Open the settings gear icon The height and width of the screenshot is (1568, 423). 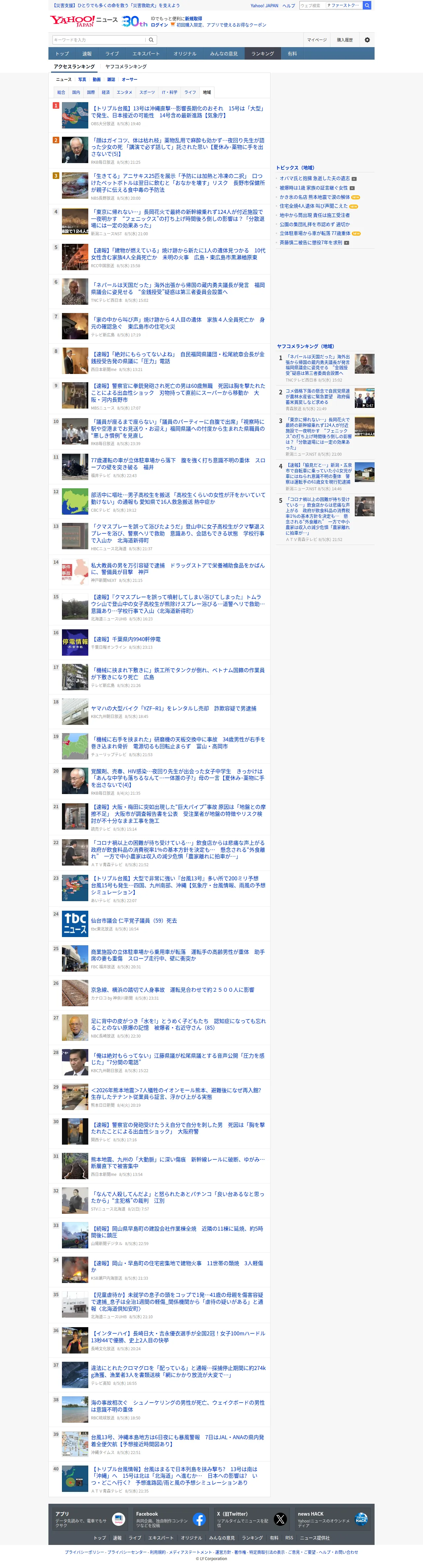click(367, 40)
